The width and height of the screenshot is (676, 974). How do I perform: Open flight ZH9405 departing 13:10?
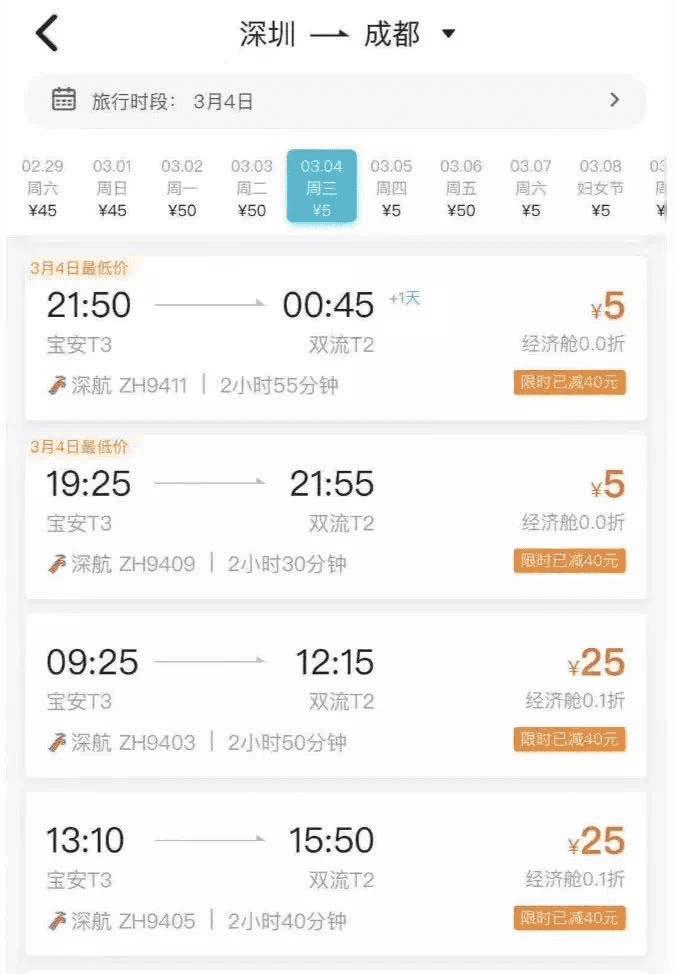tap(336, 874)
